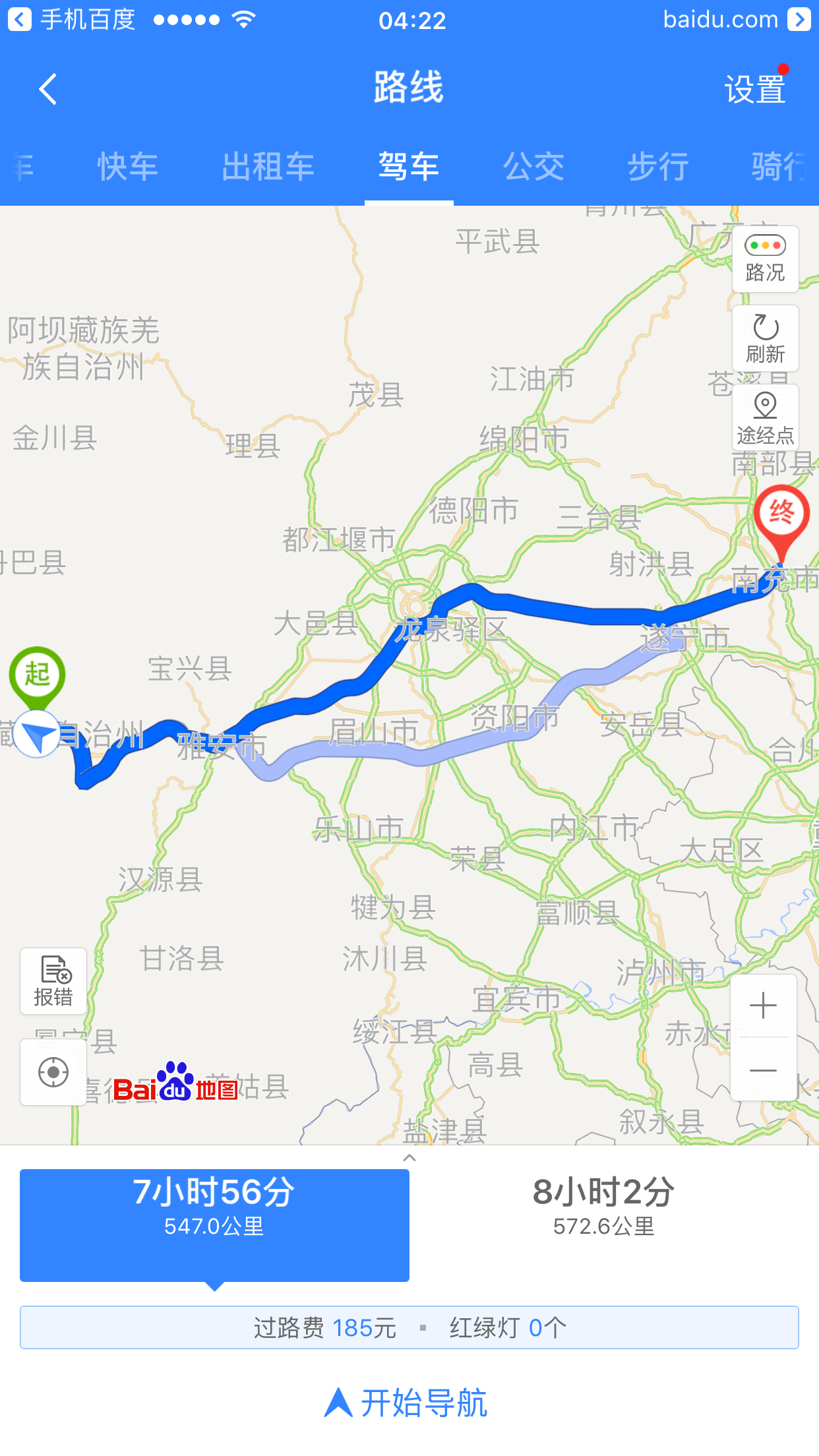The image size is (819, 1456).
Task: Zoom out of the map
Action: point(764,1070)
